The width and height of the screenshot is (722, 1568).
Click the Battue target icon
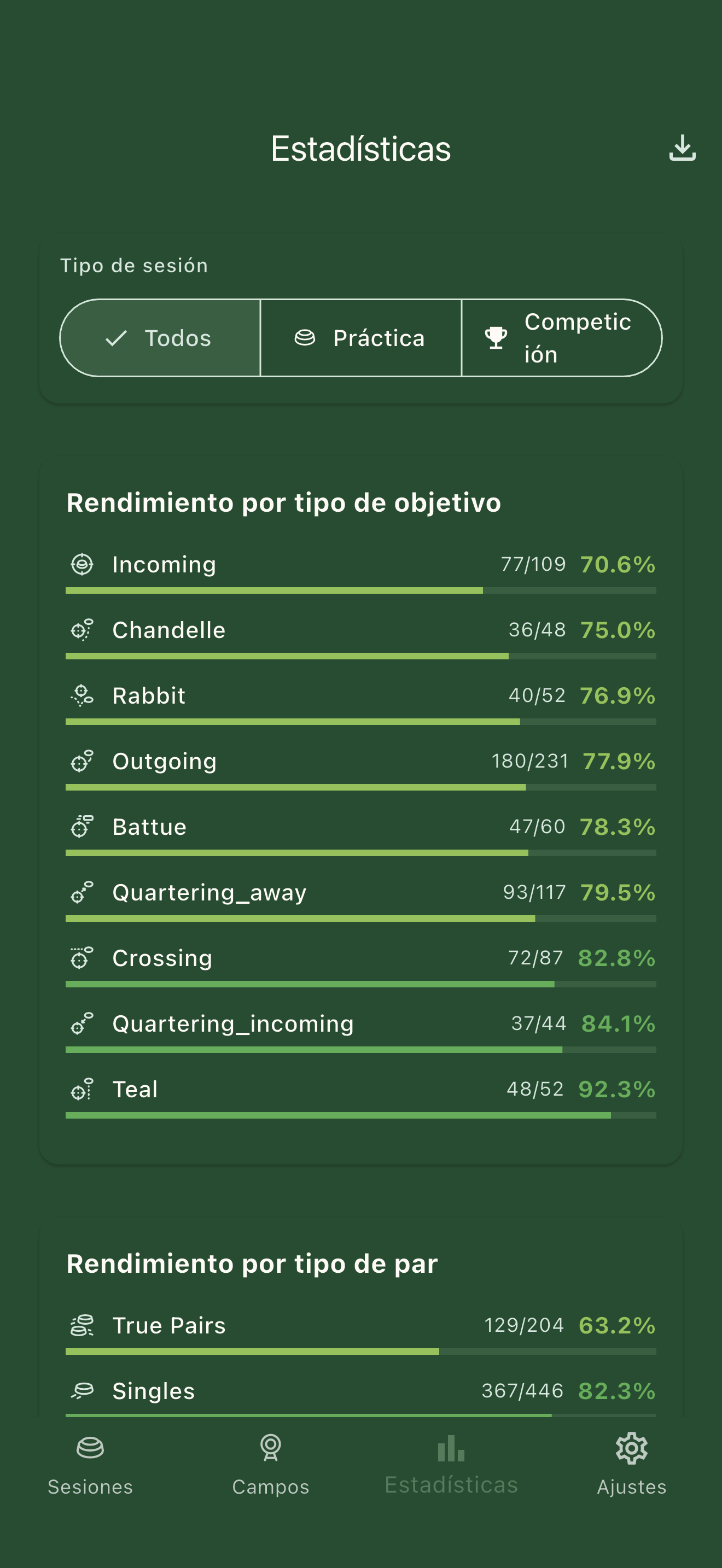(83, 827)
